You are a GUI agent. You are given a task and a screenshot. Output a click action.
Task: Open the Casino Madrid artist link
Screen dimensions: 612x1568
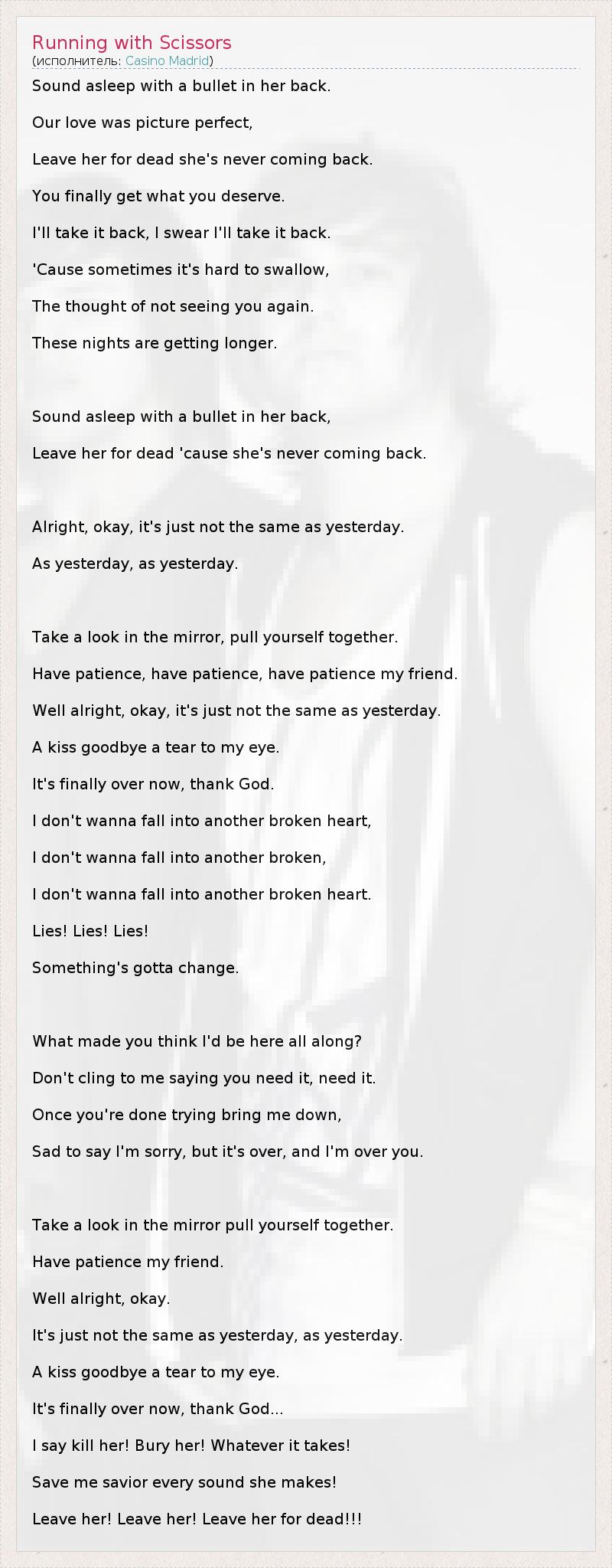click(x=167, y=60)
